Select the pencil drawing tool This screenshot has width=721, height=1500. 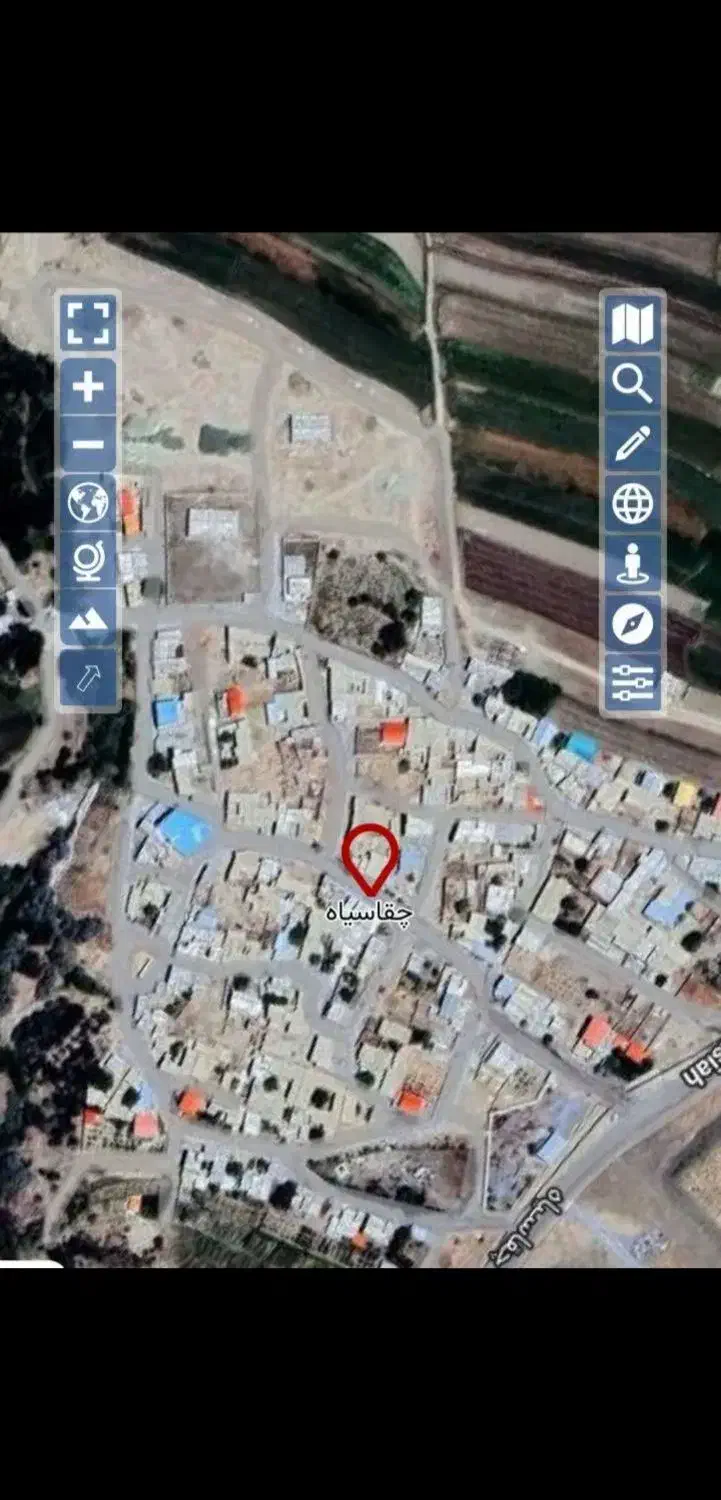tap(633, 443)
